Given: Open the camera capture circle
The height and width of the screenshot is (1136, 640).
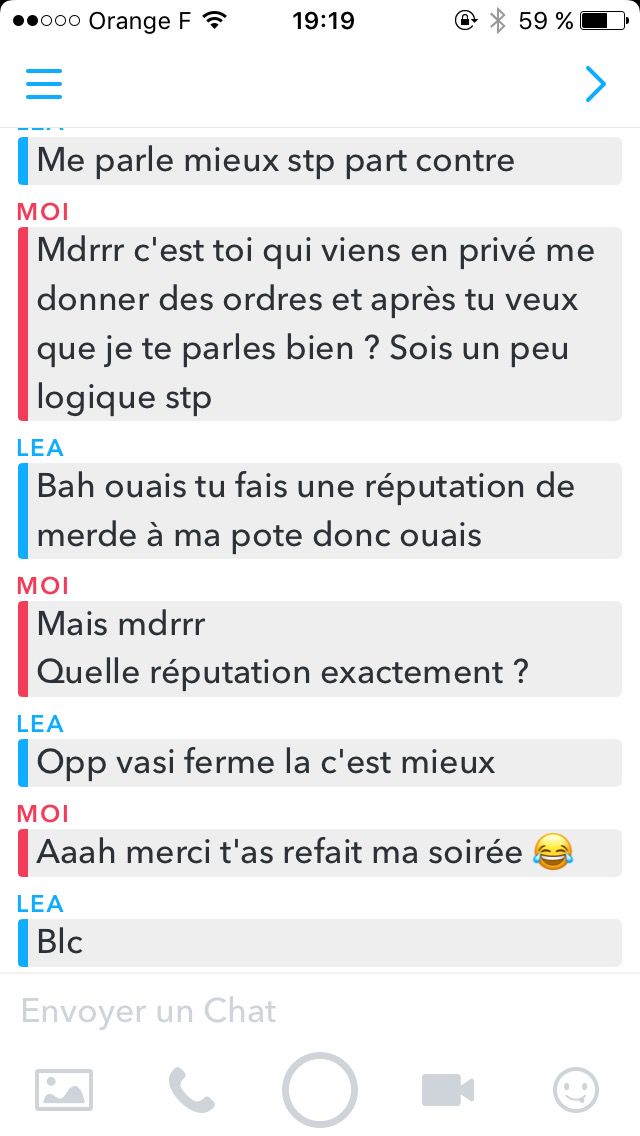Looking at the screenshot, I should point(320,1090).
